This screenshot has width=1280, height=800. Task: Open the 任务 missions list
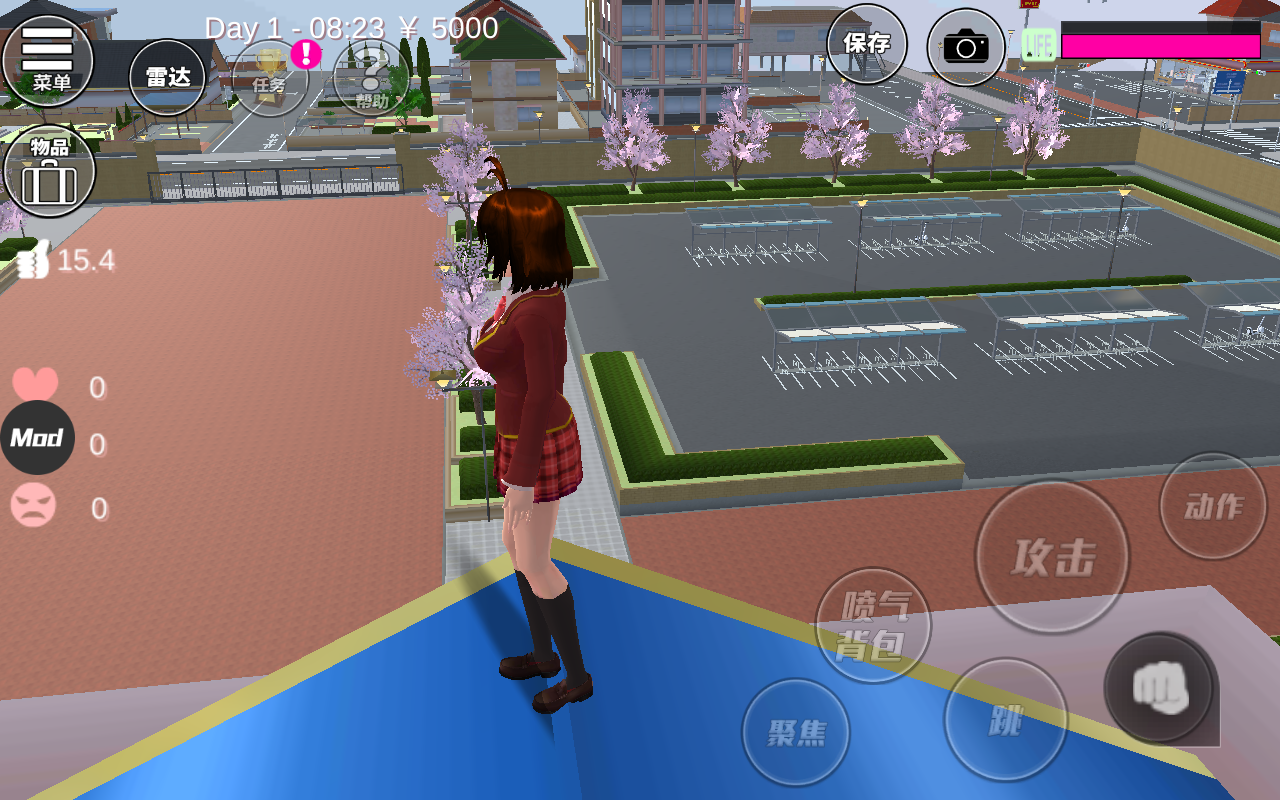[270, 78]
